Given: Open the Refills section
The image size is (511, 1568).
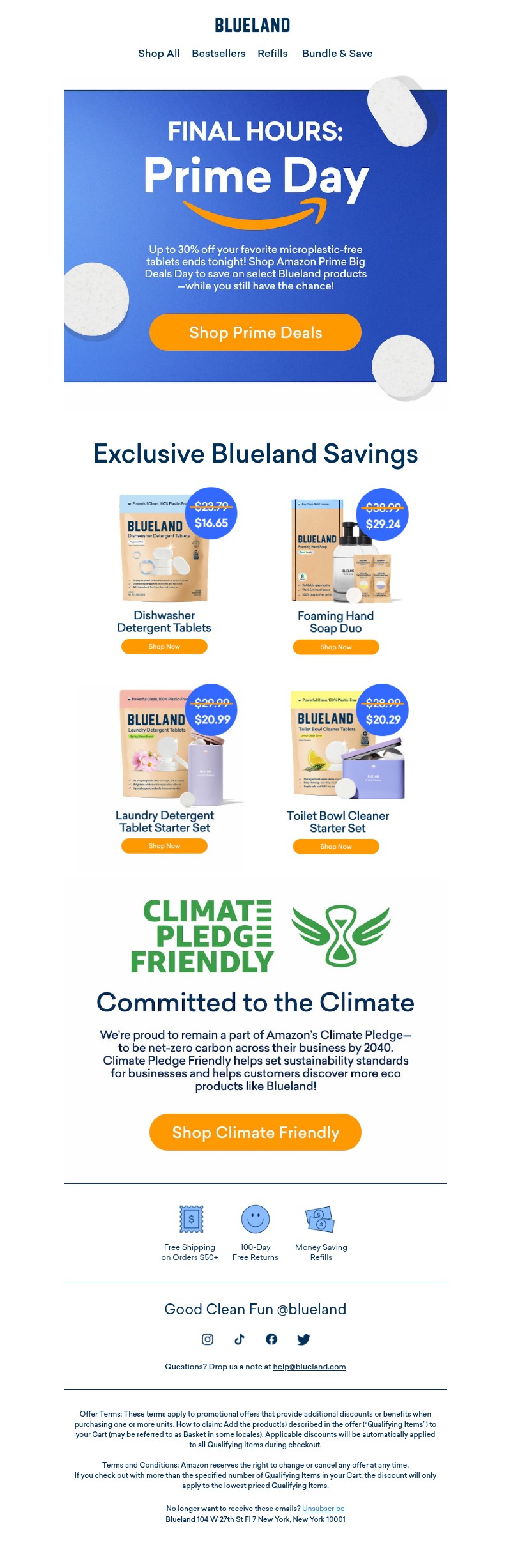Looking at the screenshot, I should pyautogui.click(x=272, y=54).
